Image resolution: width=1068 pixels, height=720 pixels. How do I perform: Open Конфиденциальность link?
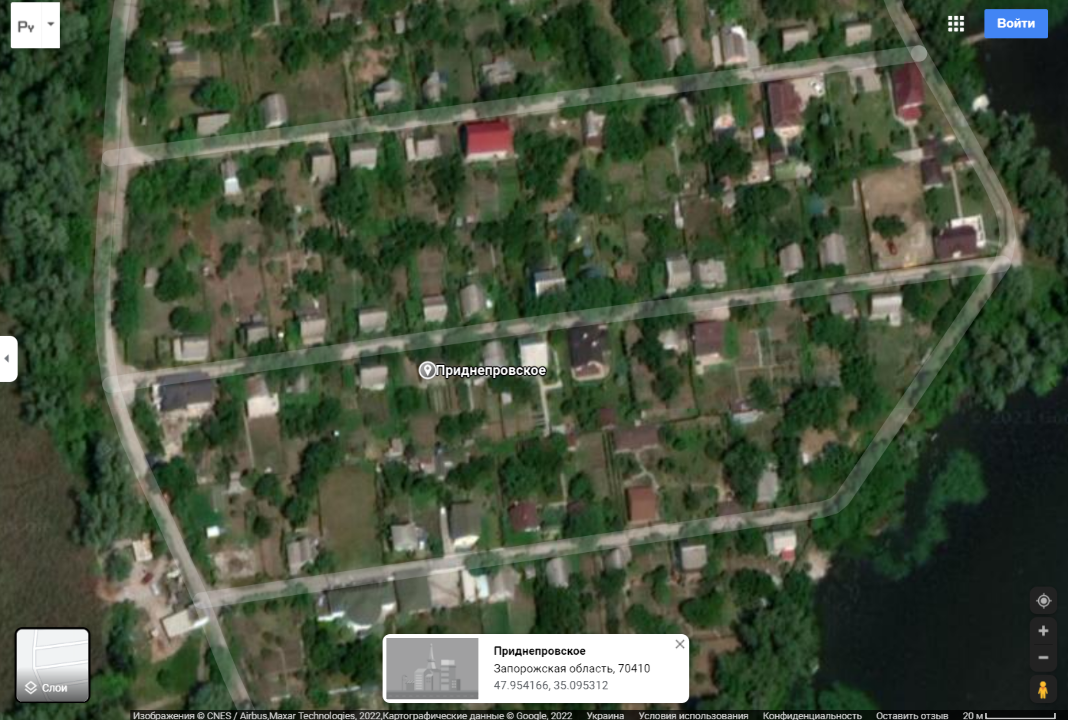[x=811, y=715]
